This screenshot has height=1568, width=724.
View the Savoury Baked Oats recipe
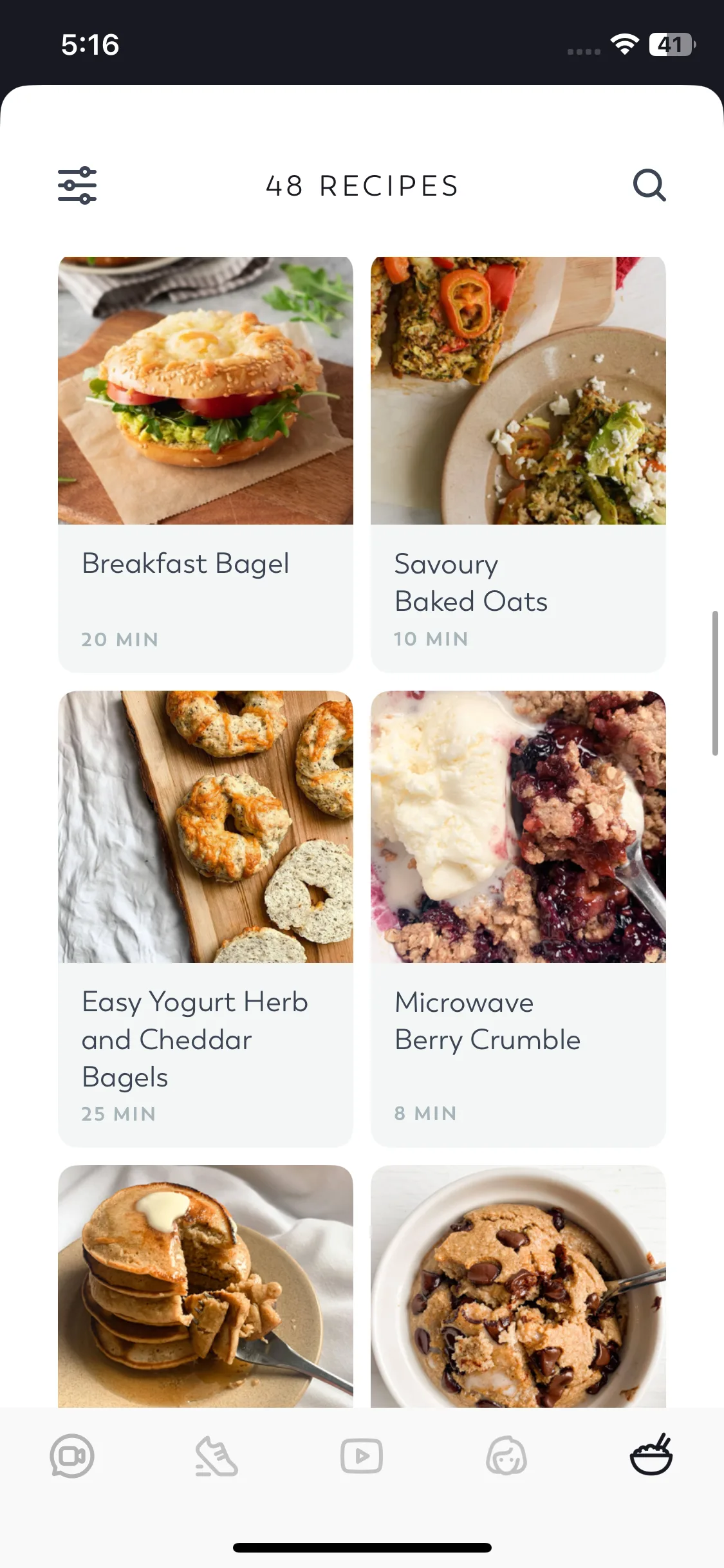pos(518,463)
